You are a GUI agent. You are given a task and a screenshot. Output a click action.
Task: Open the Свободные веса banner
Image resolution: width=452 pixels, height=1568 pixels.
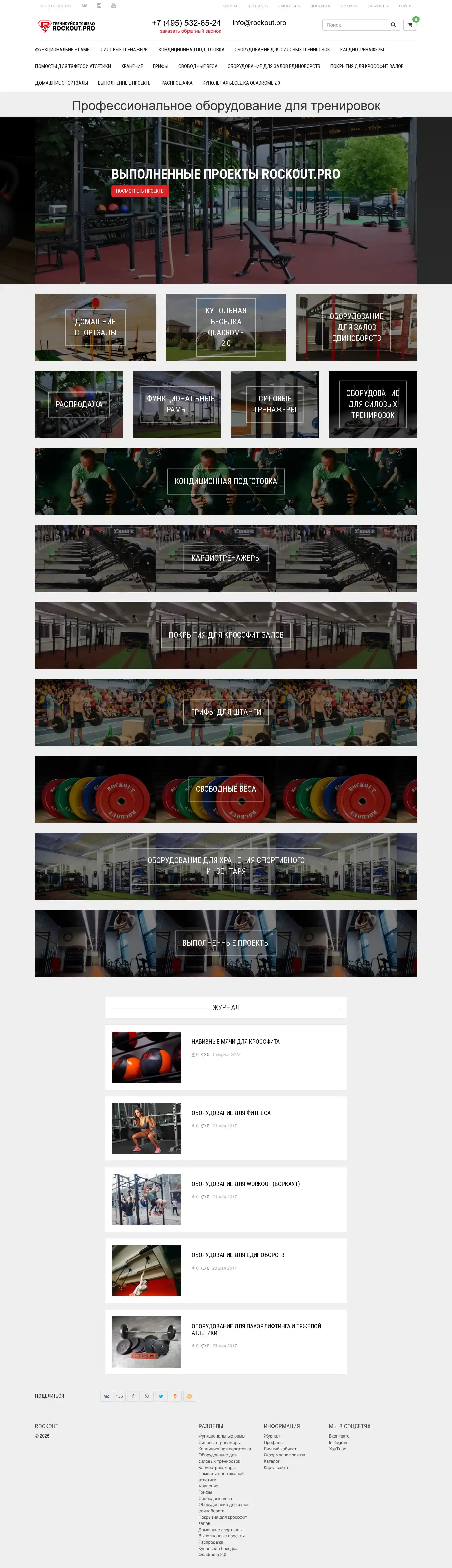tap(226, 789)
